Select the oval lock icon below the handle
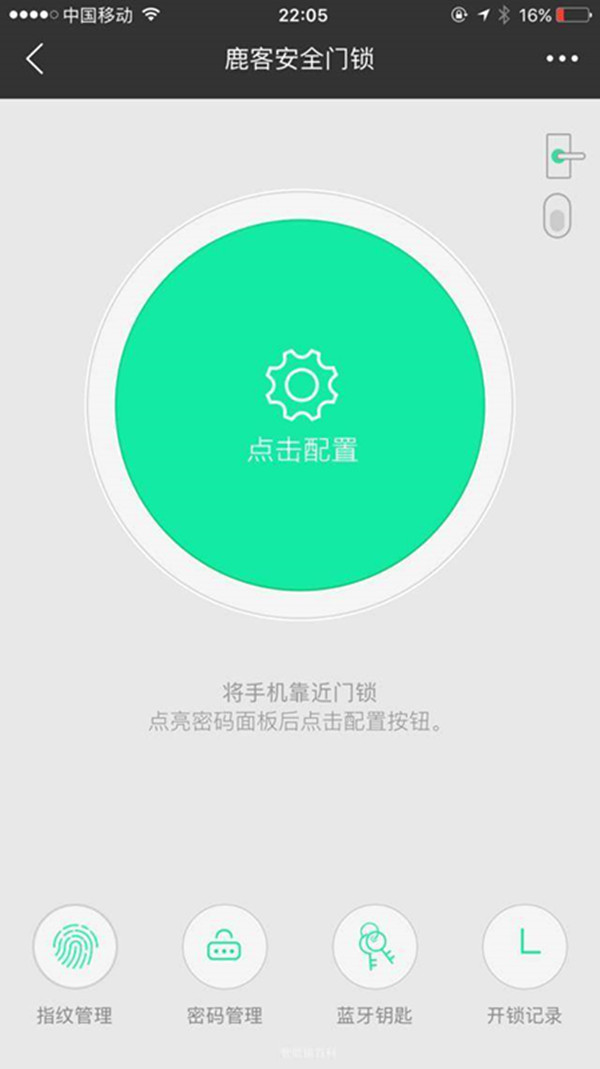 [557, 217]
